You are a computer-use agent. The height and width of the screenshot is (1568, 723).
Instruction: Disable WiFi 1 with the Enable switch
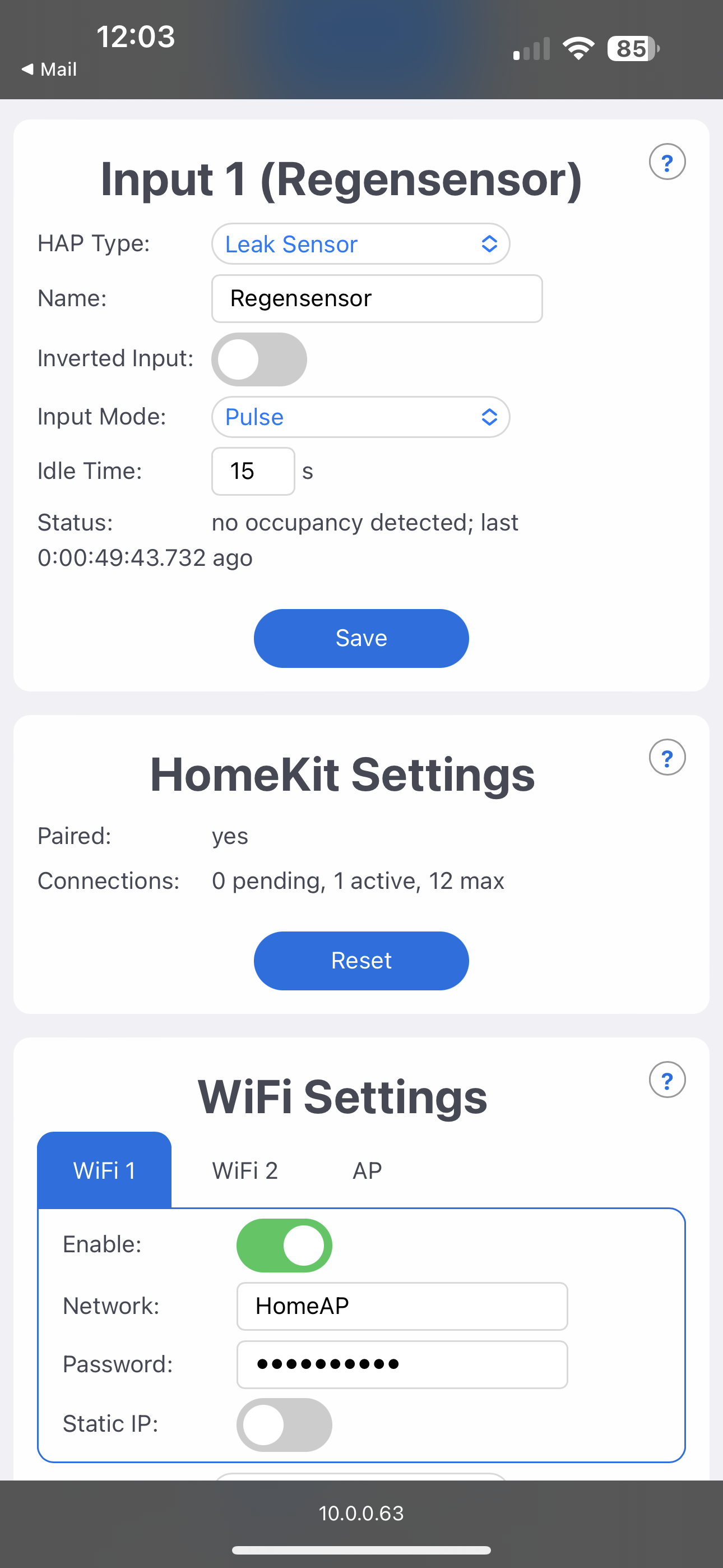(284, 1245)
